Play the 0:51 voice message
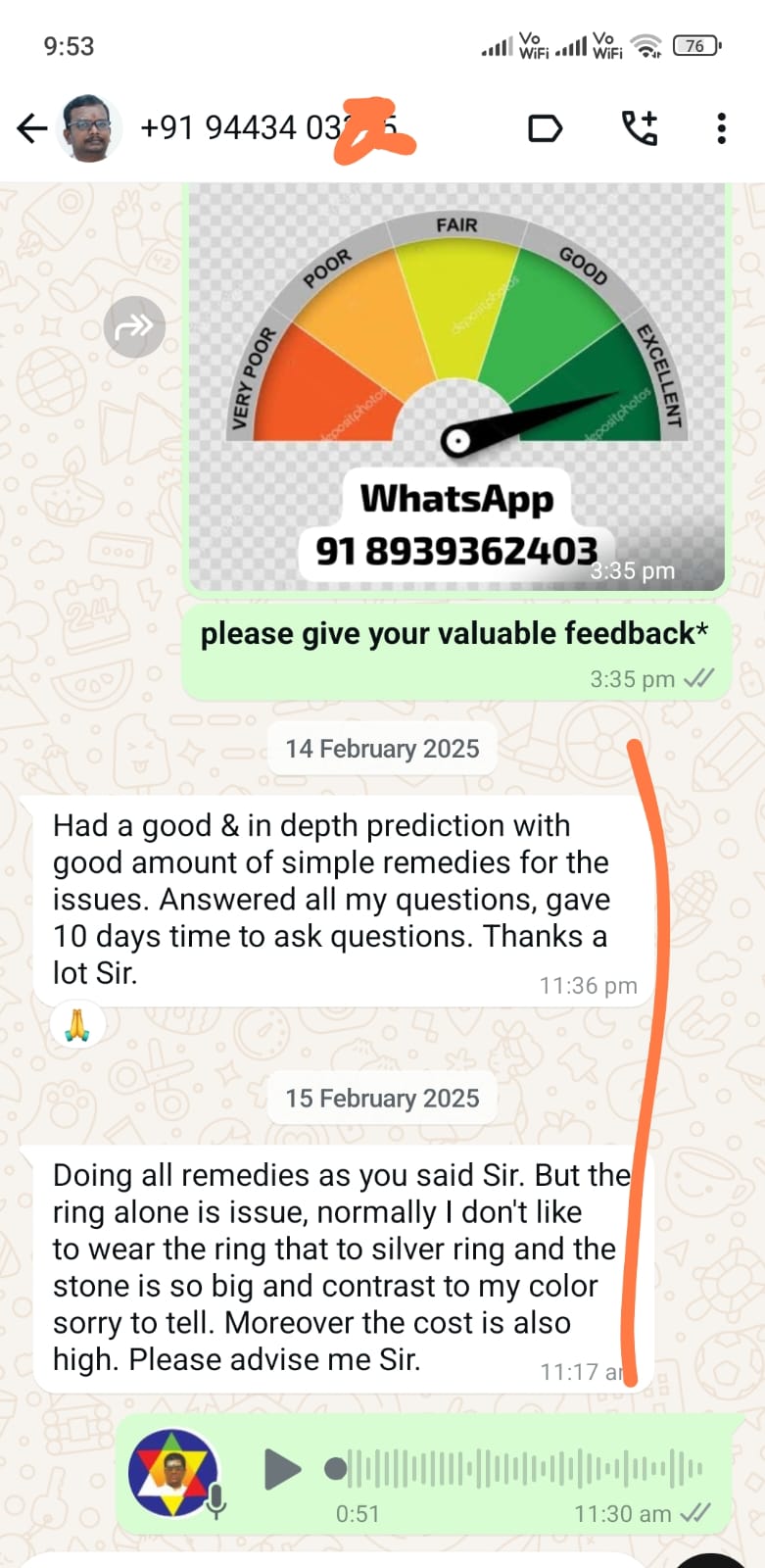The width and height of the screenshot is (765, 1568). point(282,1469)
